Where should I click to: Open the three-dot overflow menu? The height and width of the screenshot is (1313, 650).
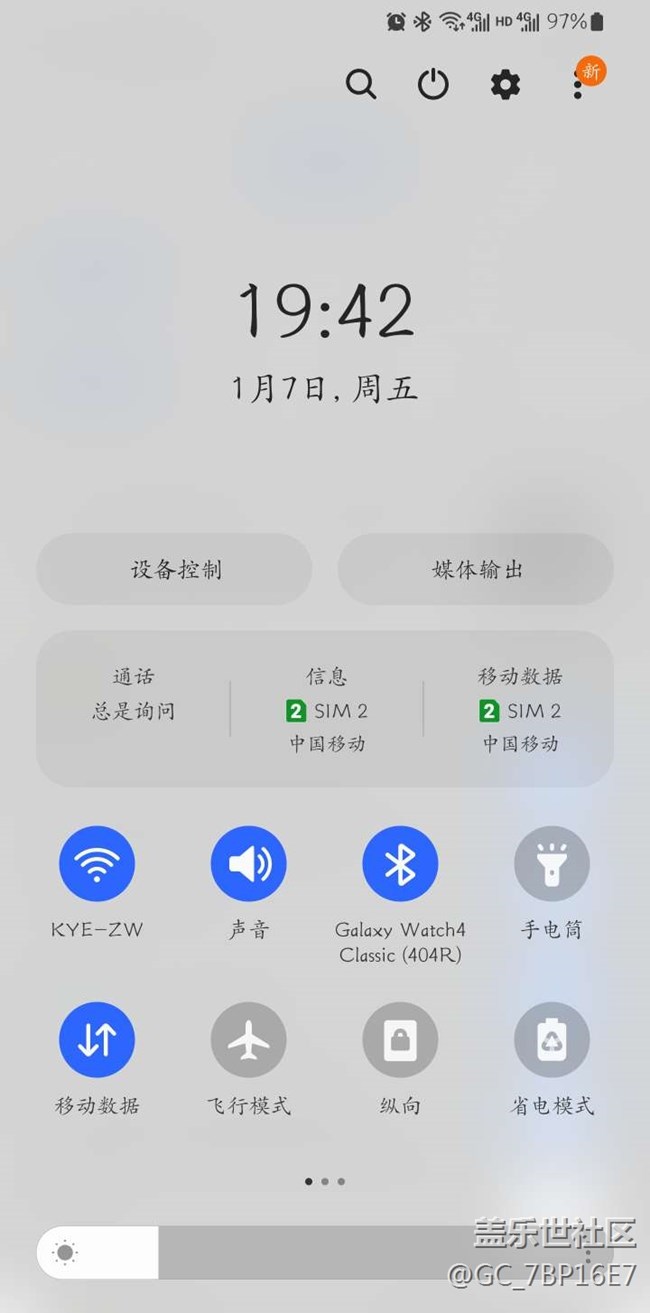(x=578, y=84)
